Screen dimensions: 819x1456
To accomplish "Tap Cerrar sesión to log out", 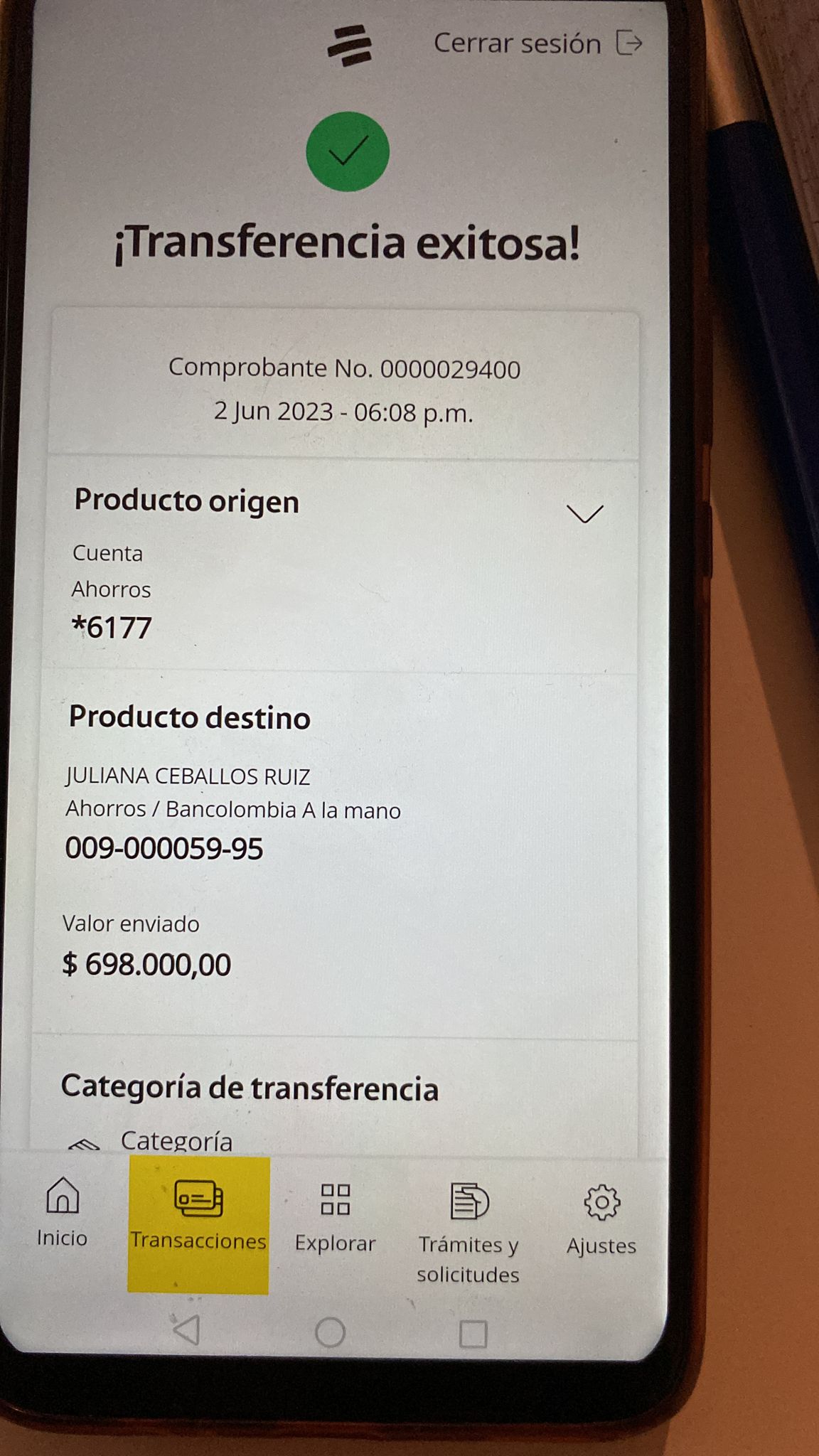I will click(x=537, y=43).
